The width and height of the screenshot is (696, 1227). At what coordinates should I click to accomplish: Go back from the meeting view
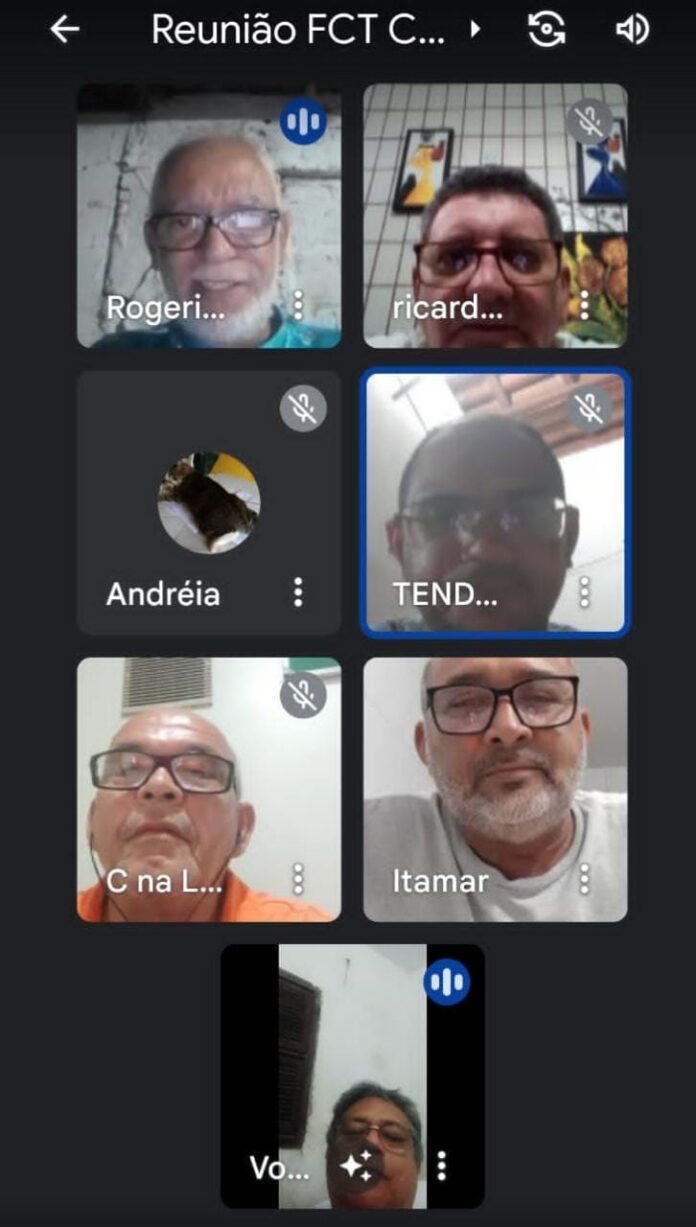coord(64,30)
